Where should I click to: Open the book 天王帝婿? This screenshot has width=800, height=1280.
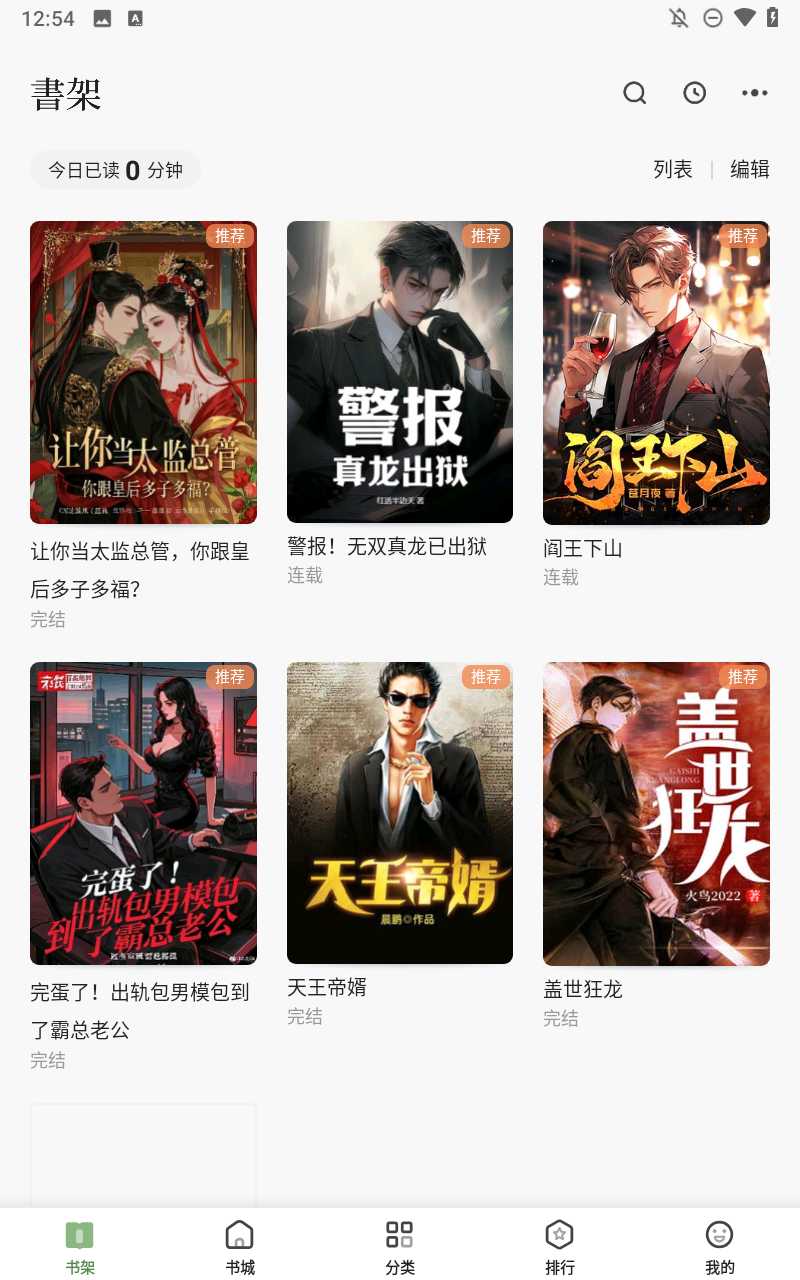coord(400,813)
